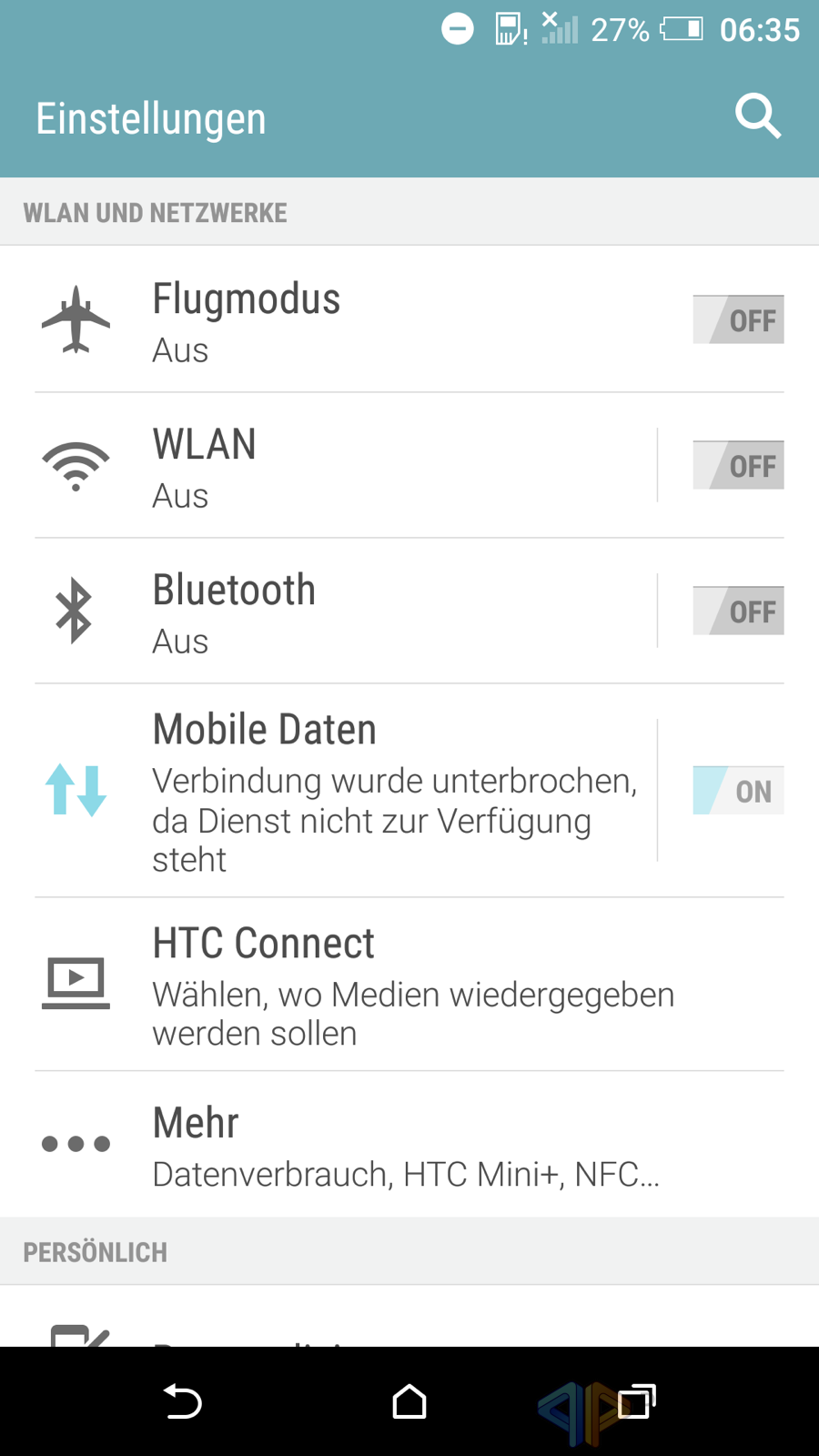Image resolution: width=819 pixels, height=1456 pixels.
Task: Disable the Mobile Daten switch
Action: click(x=738, y=790)
